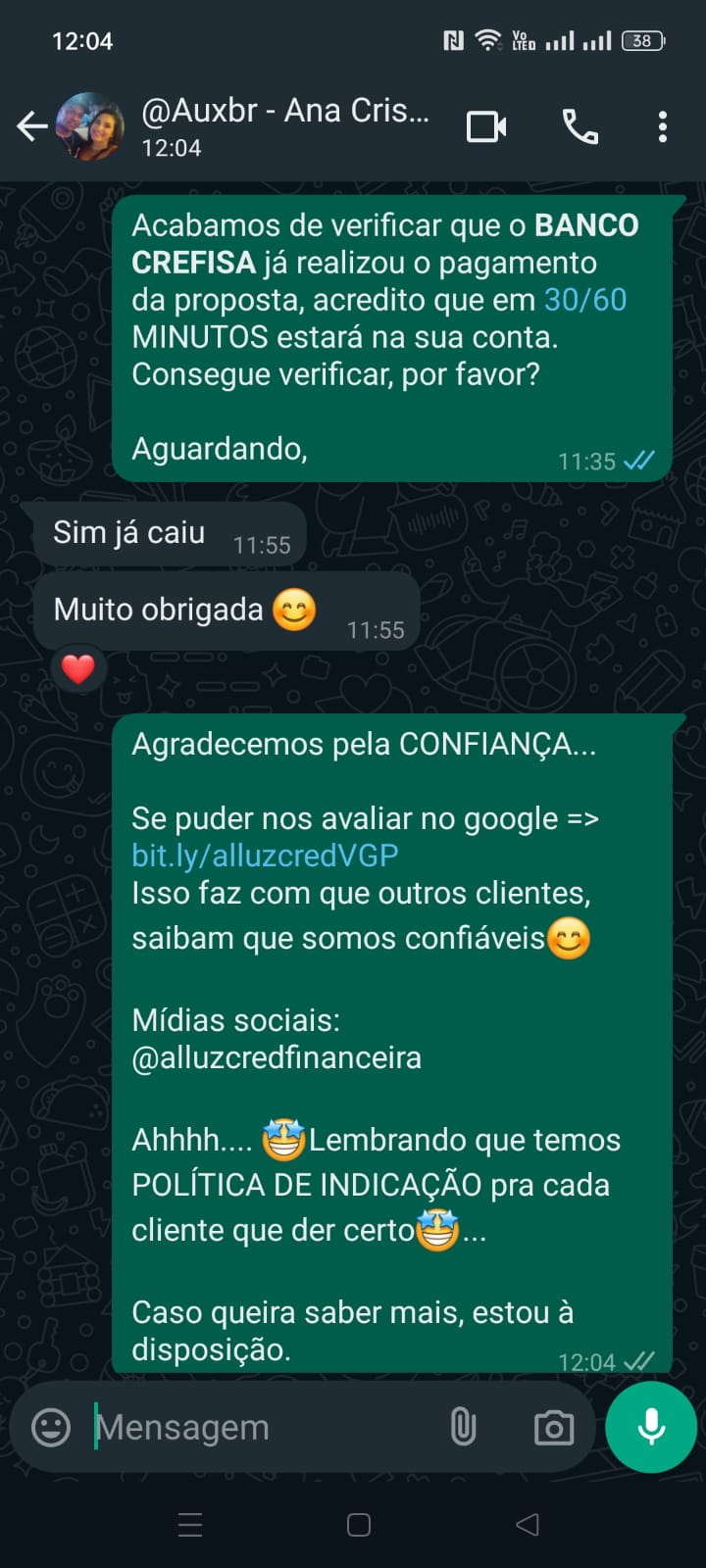
Task: Start a video call with the contact
Action: pos(486,126)
